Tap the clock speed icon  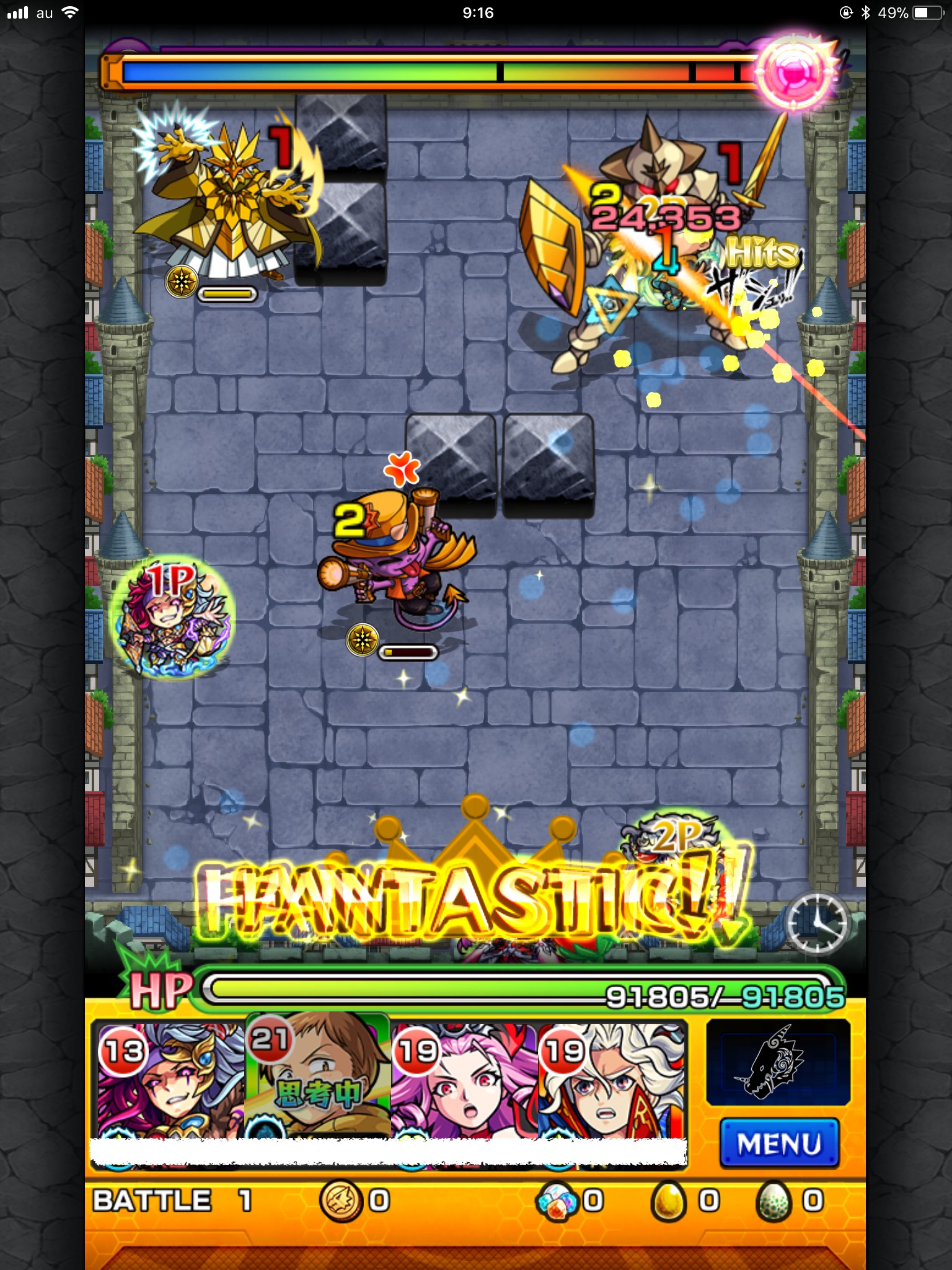(x=817, y=922)
